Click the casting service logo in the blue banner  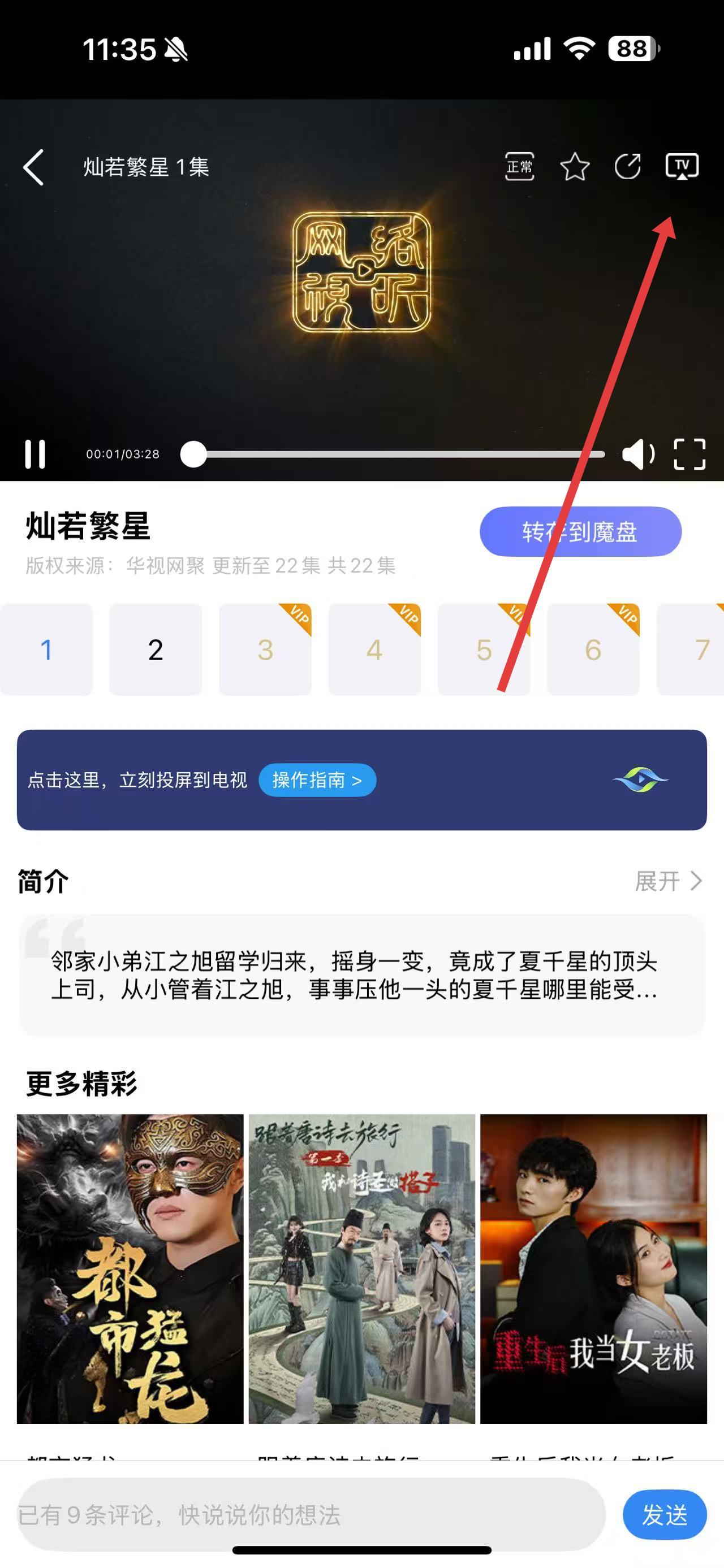(x=643, y=779)
